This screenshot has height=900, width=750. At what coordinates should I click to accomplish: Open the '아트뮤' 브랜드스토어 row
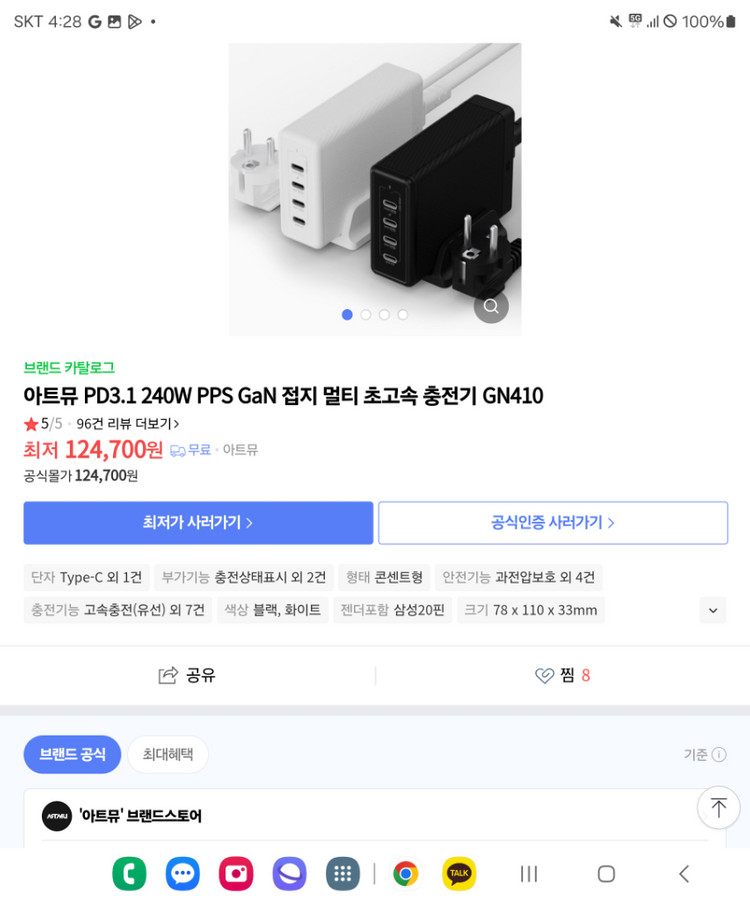140,816
